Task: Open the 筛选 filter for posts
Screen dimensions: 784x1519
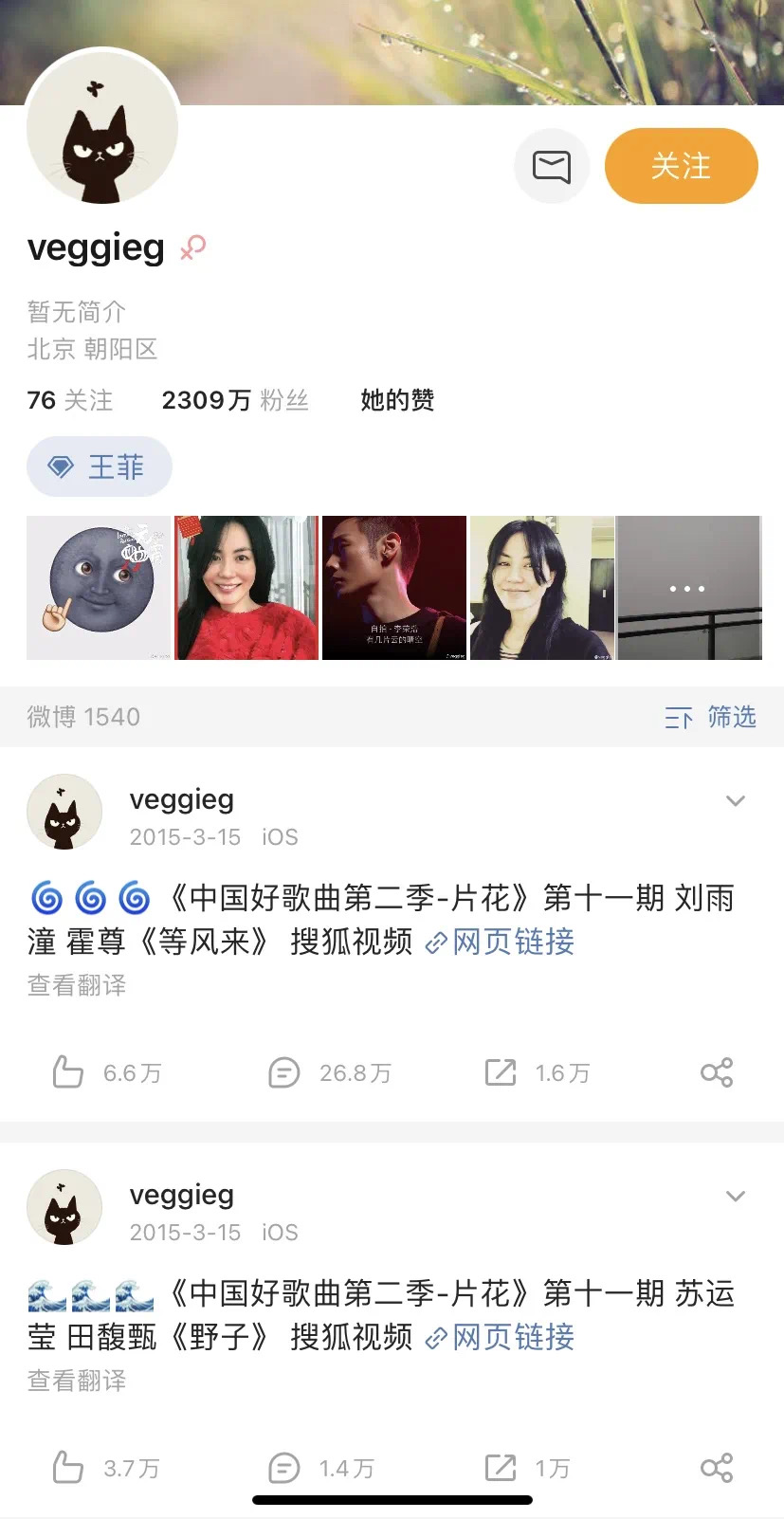Action: tap(711, 718)
